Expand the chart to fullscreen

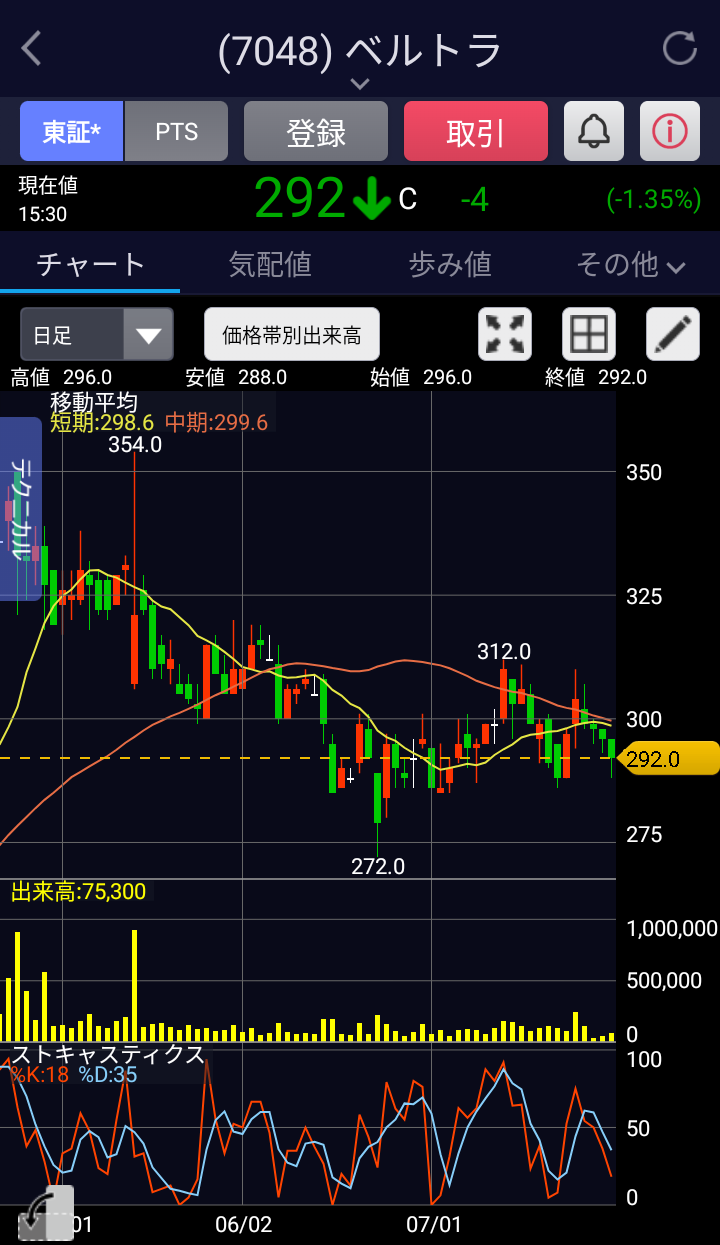tap(505, 334)
